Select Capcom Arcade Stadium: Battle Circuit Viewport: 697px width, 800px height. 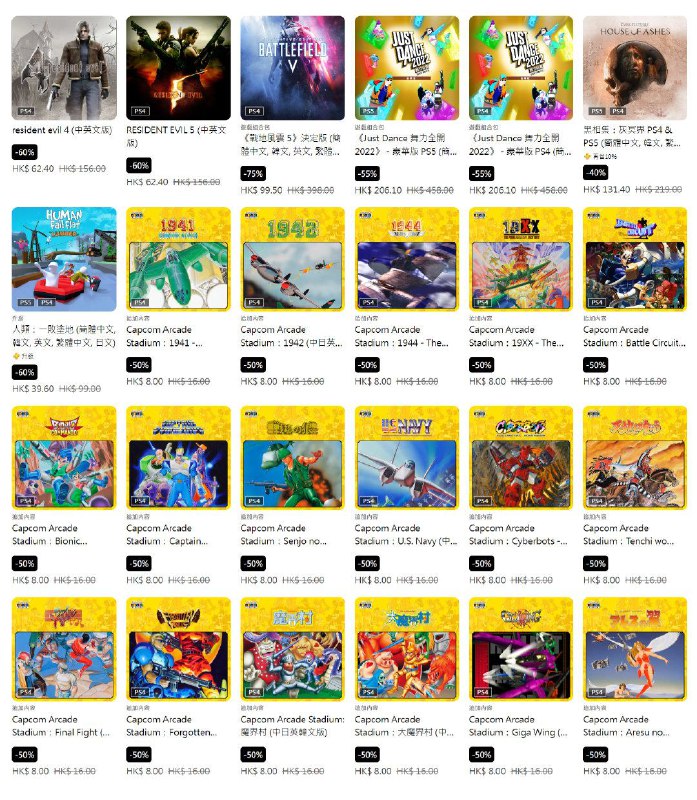[x=634, y=258]
